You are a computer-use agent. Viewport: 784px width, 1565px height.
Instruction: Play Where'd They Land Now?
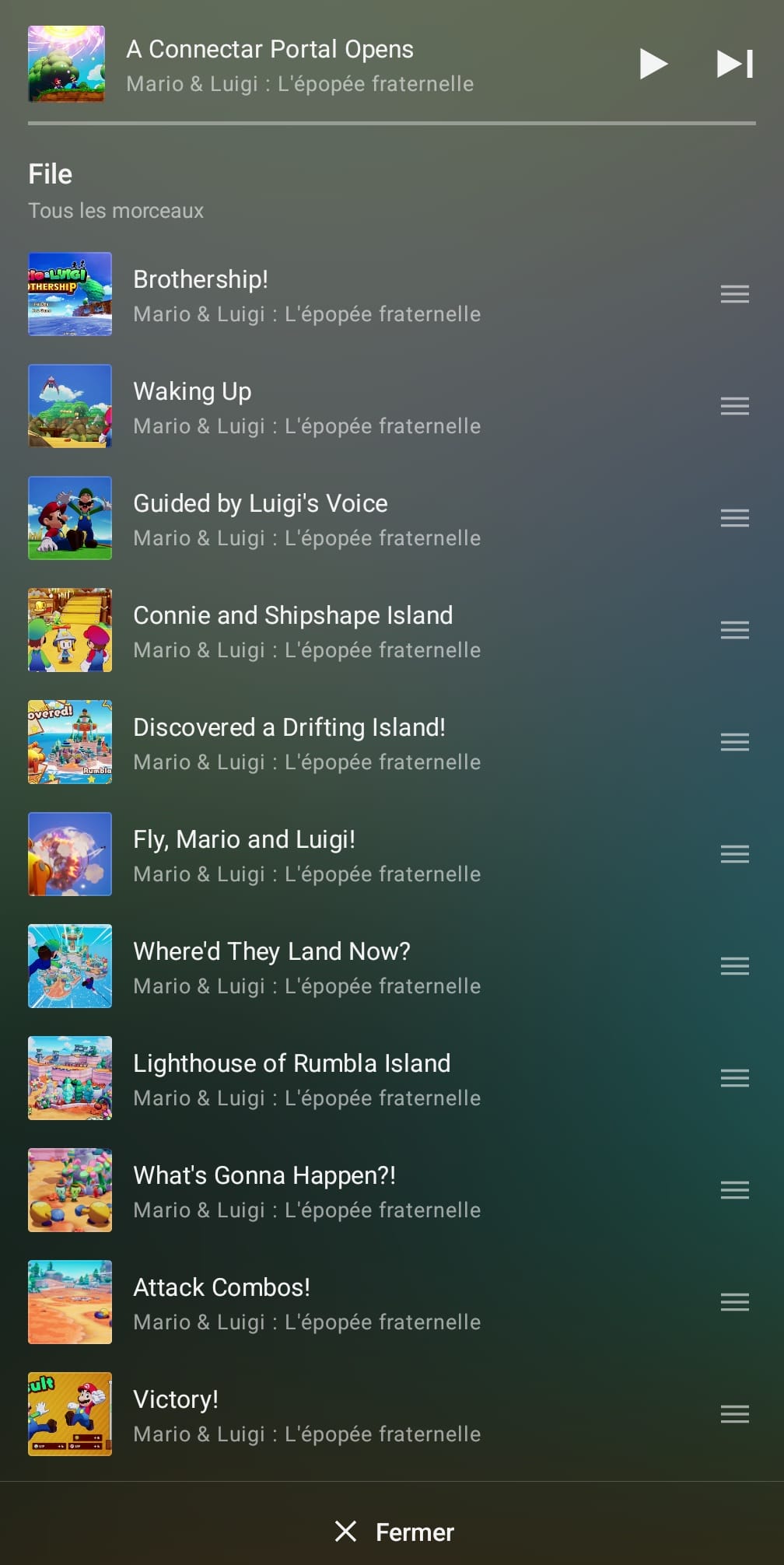pyautogui.click(x=306, y=967)
